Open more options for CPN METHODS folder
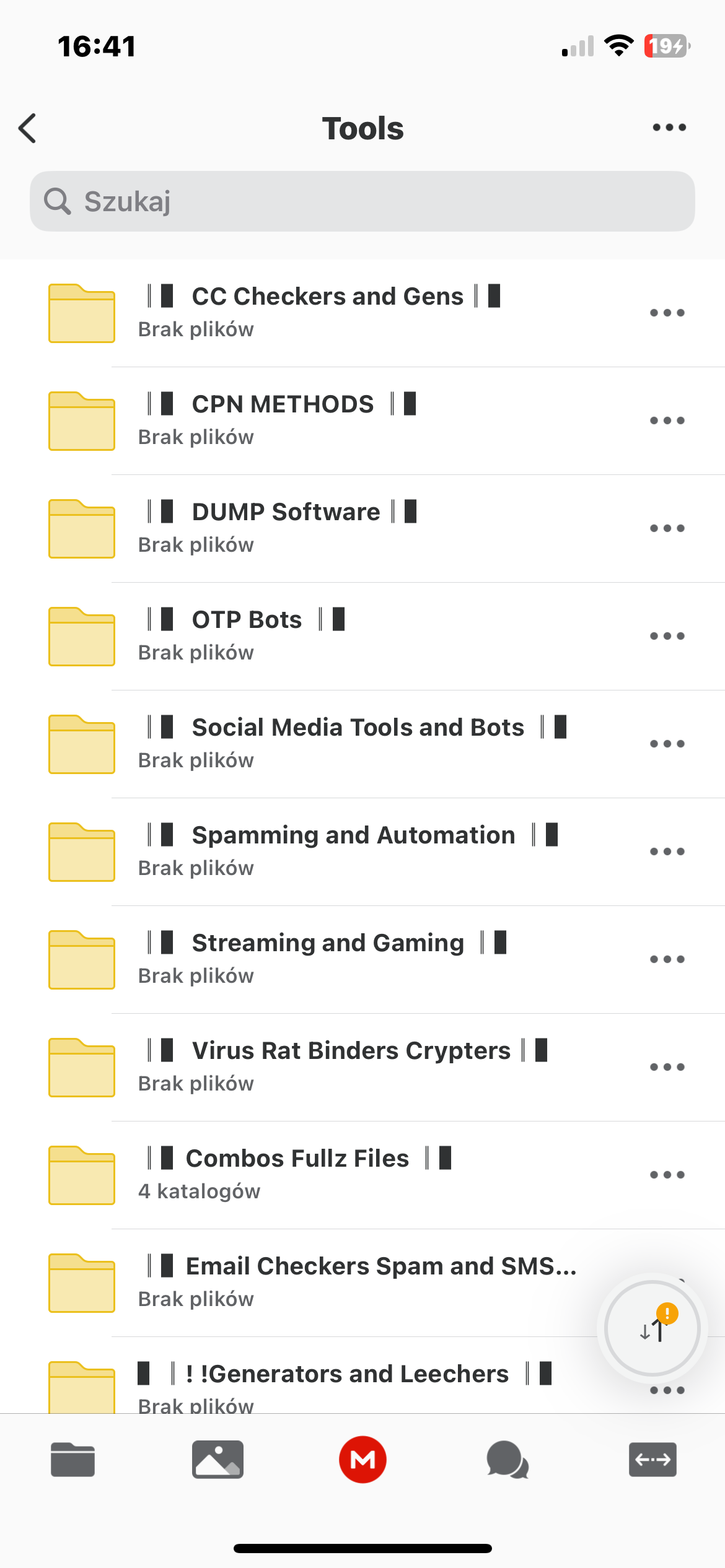The image size is (725, 1568). (x=667, y=420)
